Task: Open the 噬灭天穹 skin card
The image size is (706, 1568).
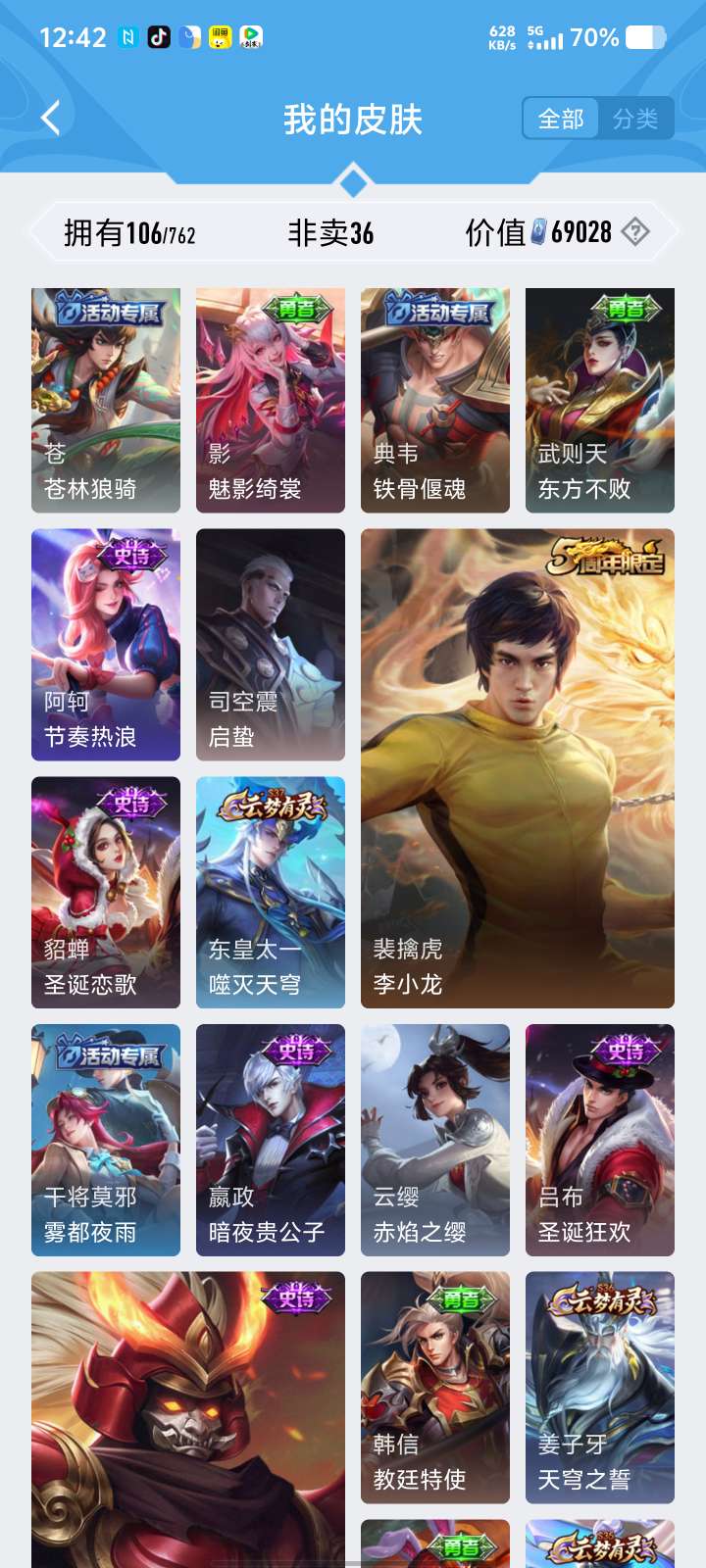Action: pyautogui.click(x=271, y=892)
